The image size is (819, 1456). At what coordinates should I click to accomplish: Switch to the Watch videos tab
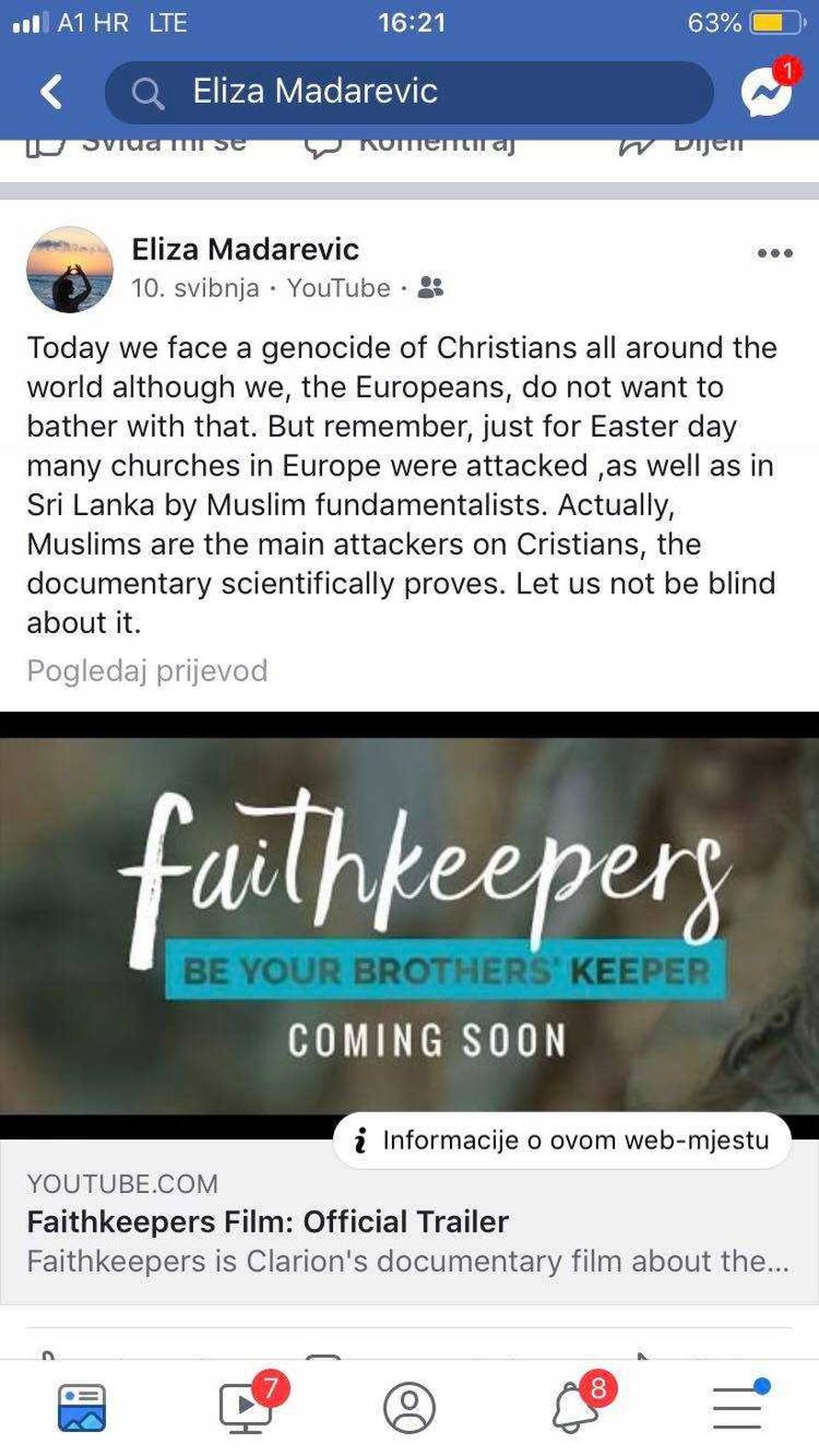[246, 1407]
